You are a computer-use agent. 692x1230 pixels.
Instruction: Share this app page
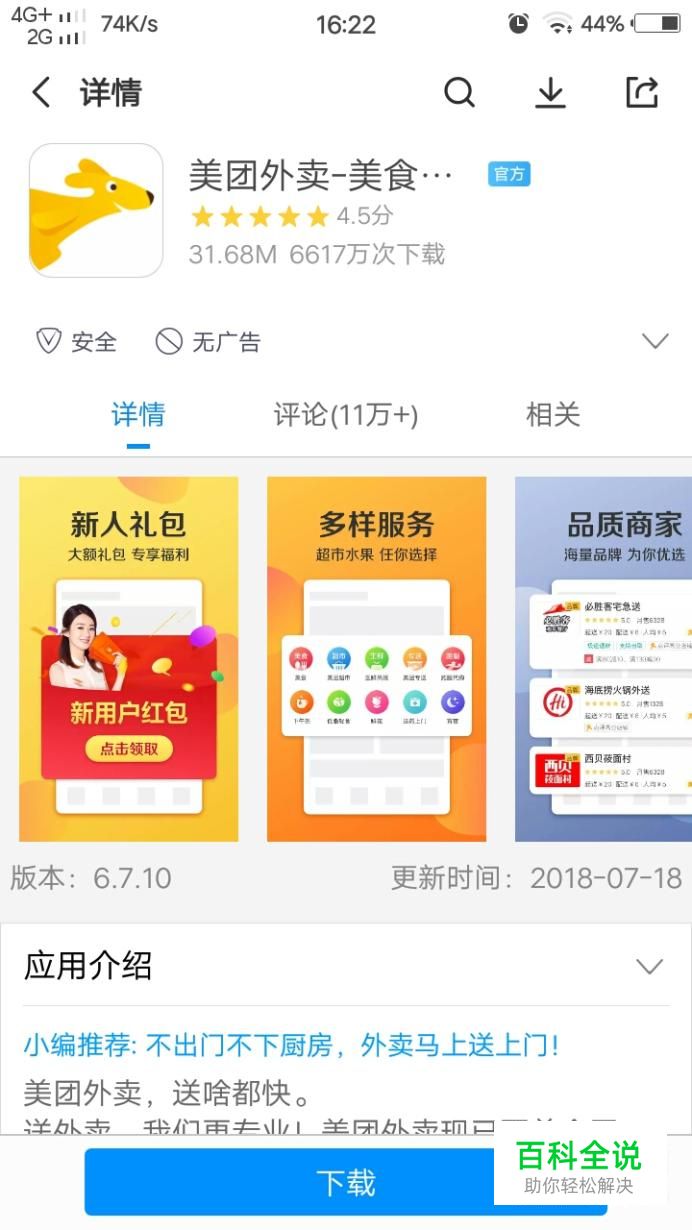pyautogui.click(x=641, y=93)
